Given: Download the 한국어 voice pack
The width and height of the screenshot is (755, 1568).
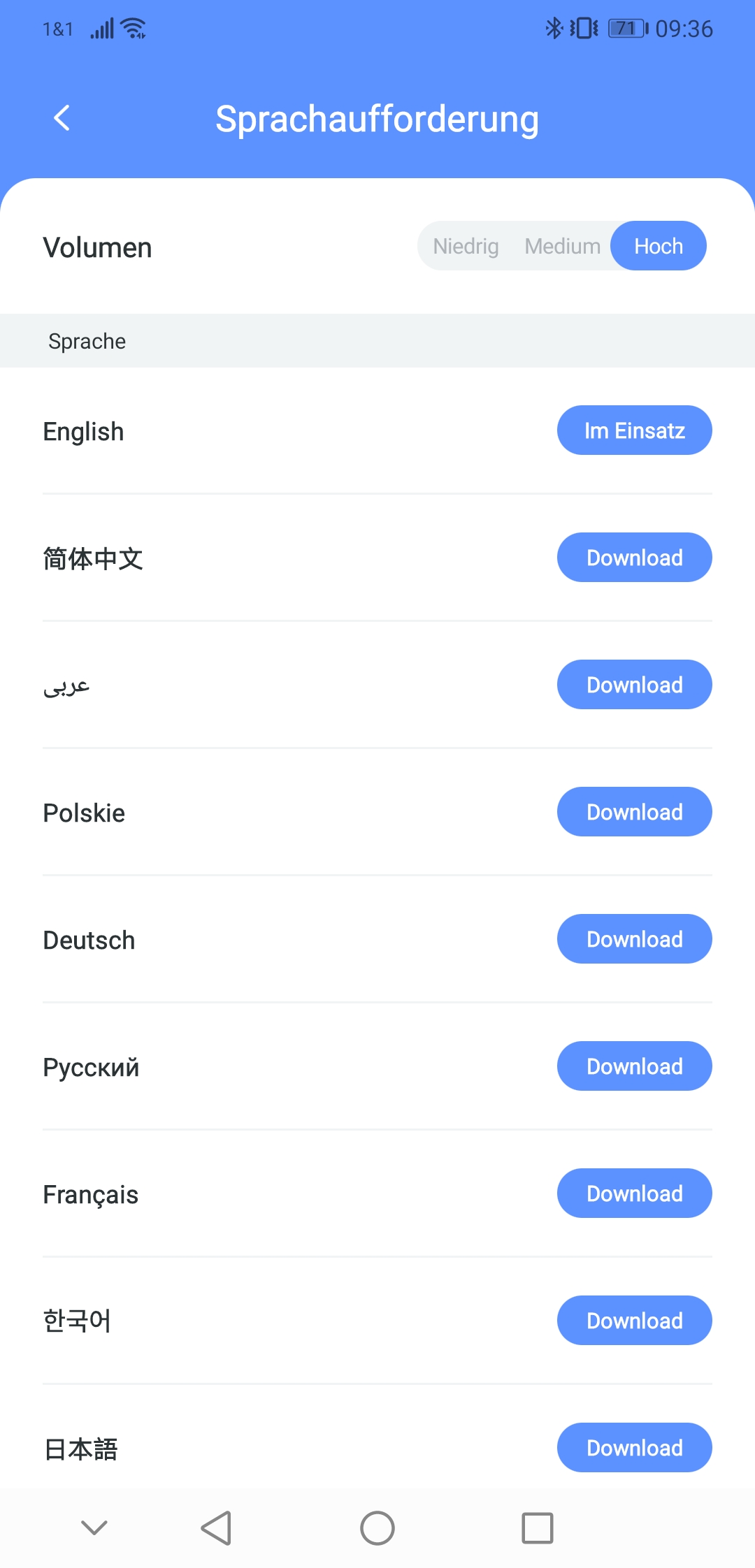Looking at the screenshot, I should point(634,1321).
